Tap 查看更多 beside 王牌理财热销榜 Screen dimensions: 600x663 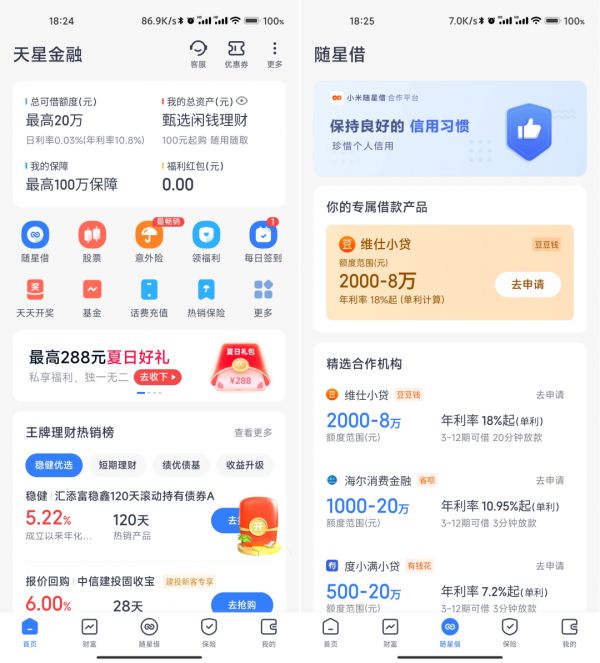[253, 432]
